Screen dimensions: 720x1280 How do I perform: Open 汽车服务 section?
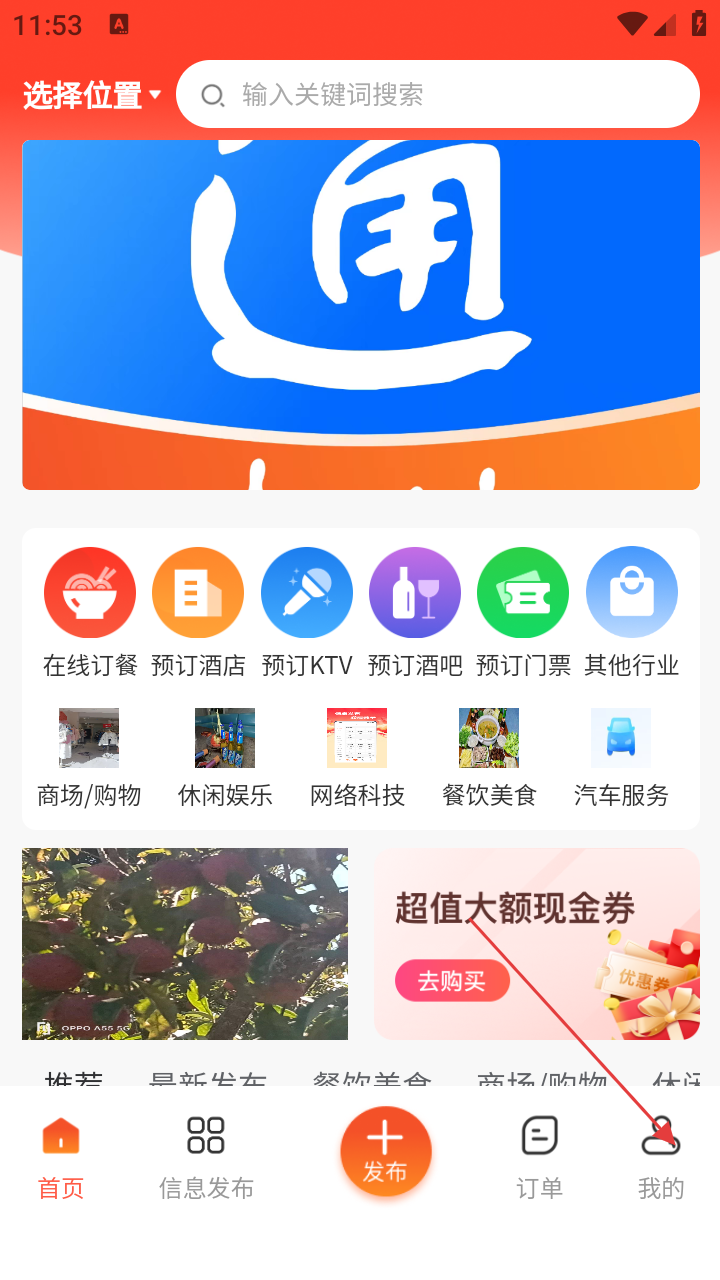(x=621, y=758)
